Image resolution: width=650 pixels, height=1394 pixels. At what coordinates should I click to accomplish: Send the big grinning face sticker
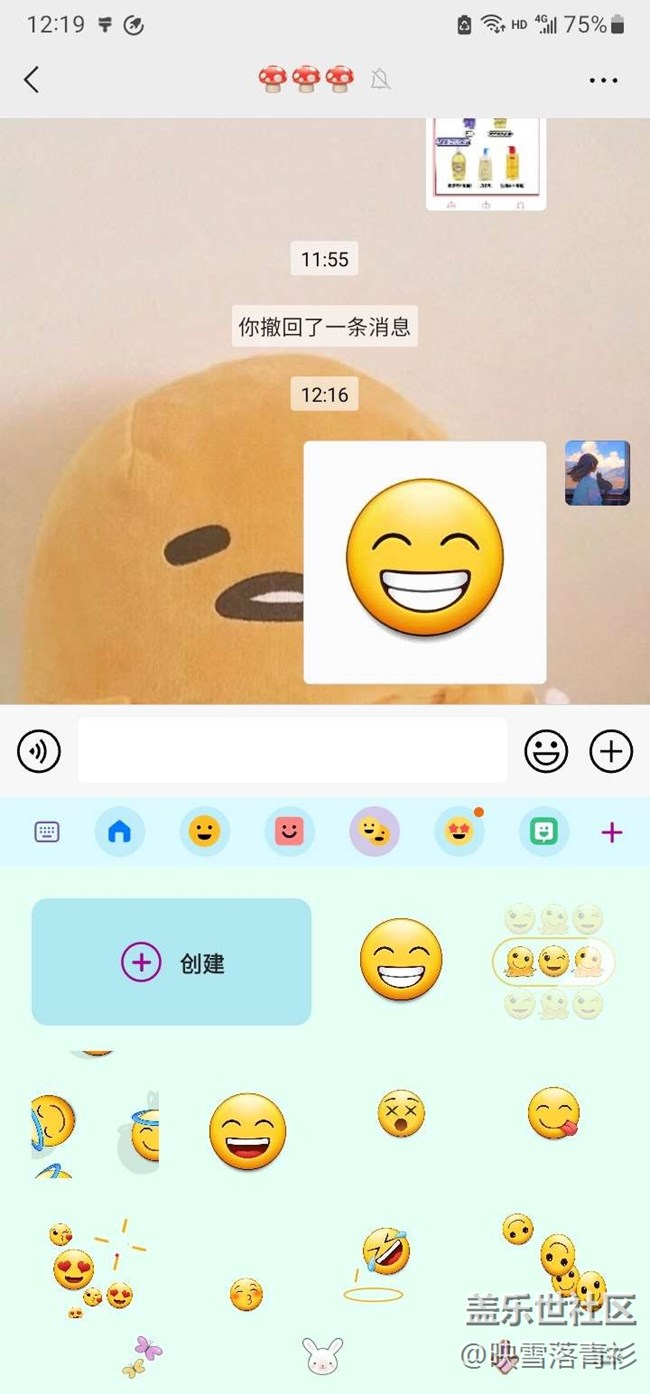tap(400, 958)
